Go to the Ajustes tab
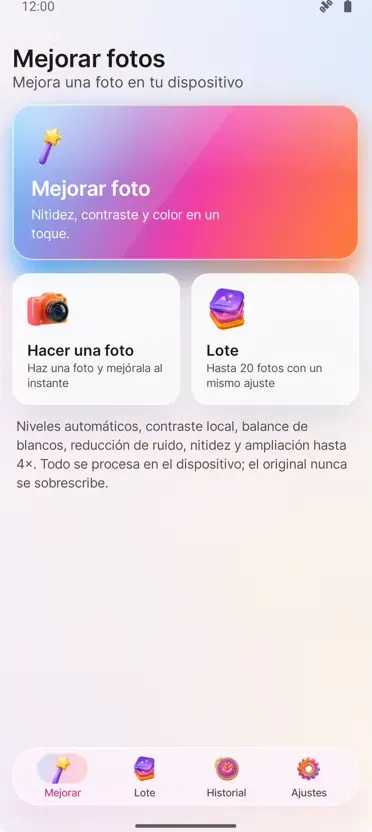 (309, 777)
